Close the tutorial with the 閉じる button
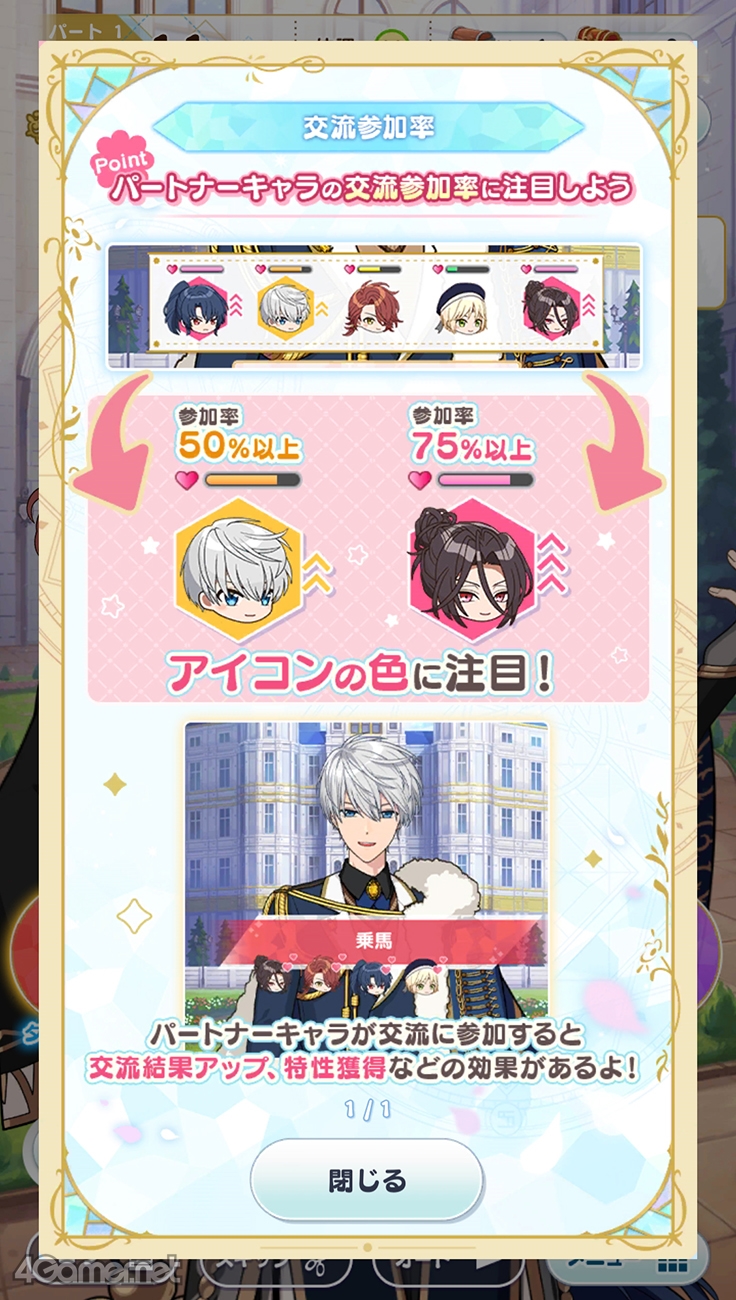Screen dimensions: 736x1300 pyautogui.click(x=367, y=1180)
